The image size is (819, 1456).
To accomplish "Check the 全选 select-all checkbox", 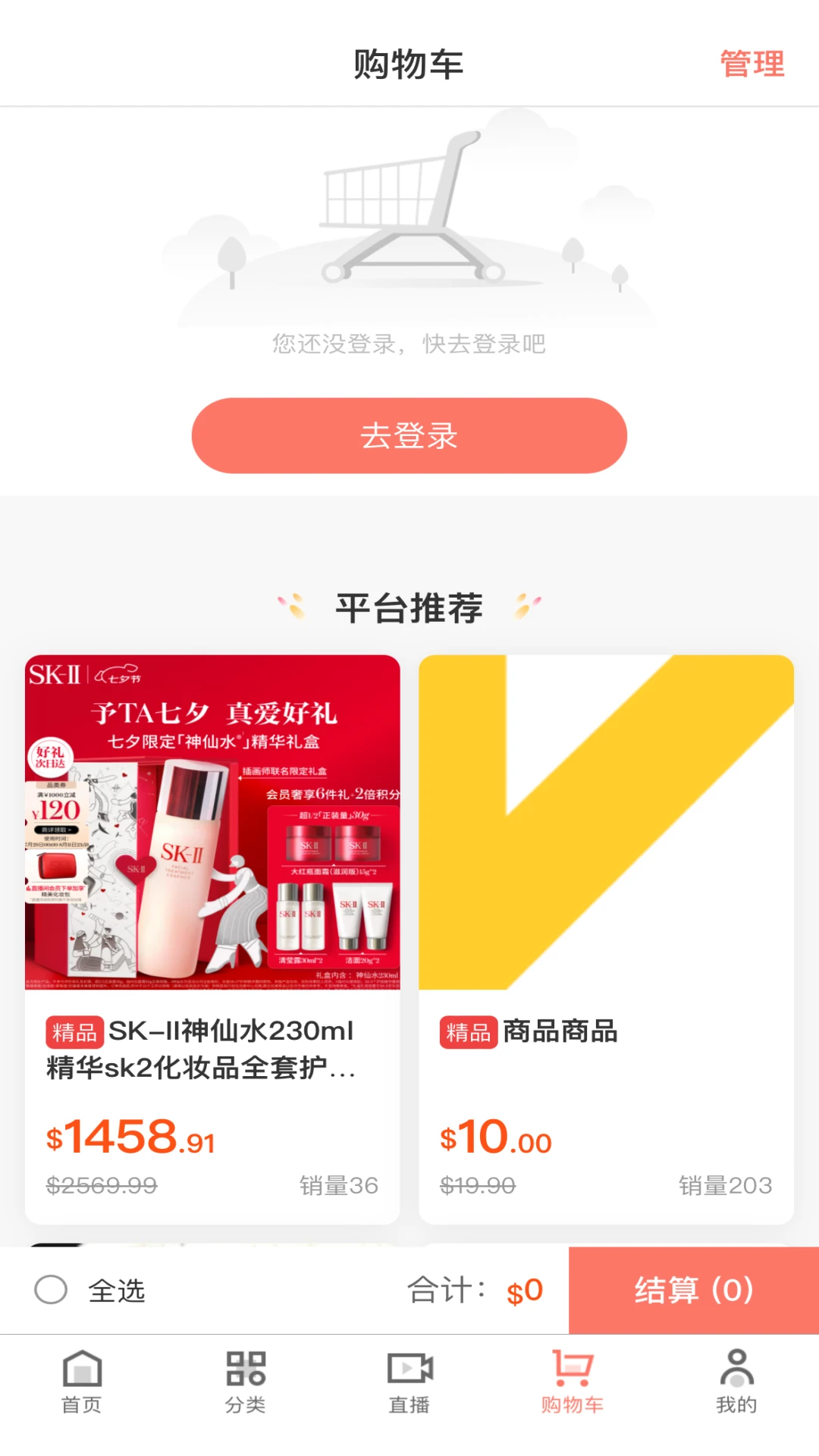I will pyautogui.click(x=52, y=1290).
